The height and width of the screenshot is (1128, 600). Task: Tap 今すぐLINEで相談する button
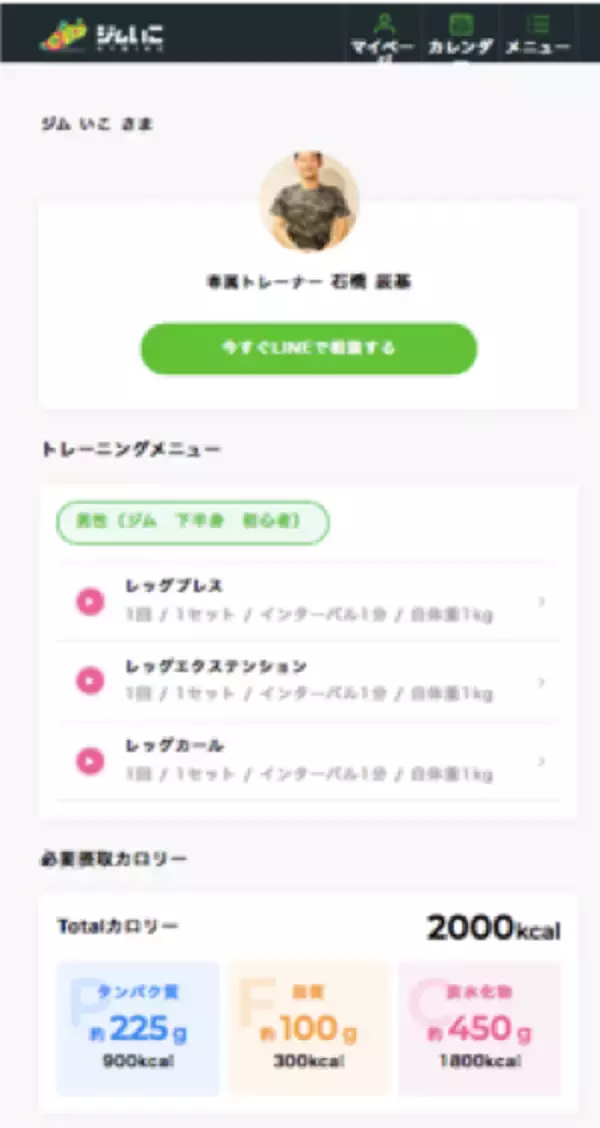pyautogui.click(x=308, y=349)
